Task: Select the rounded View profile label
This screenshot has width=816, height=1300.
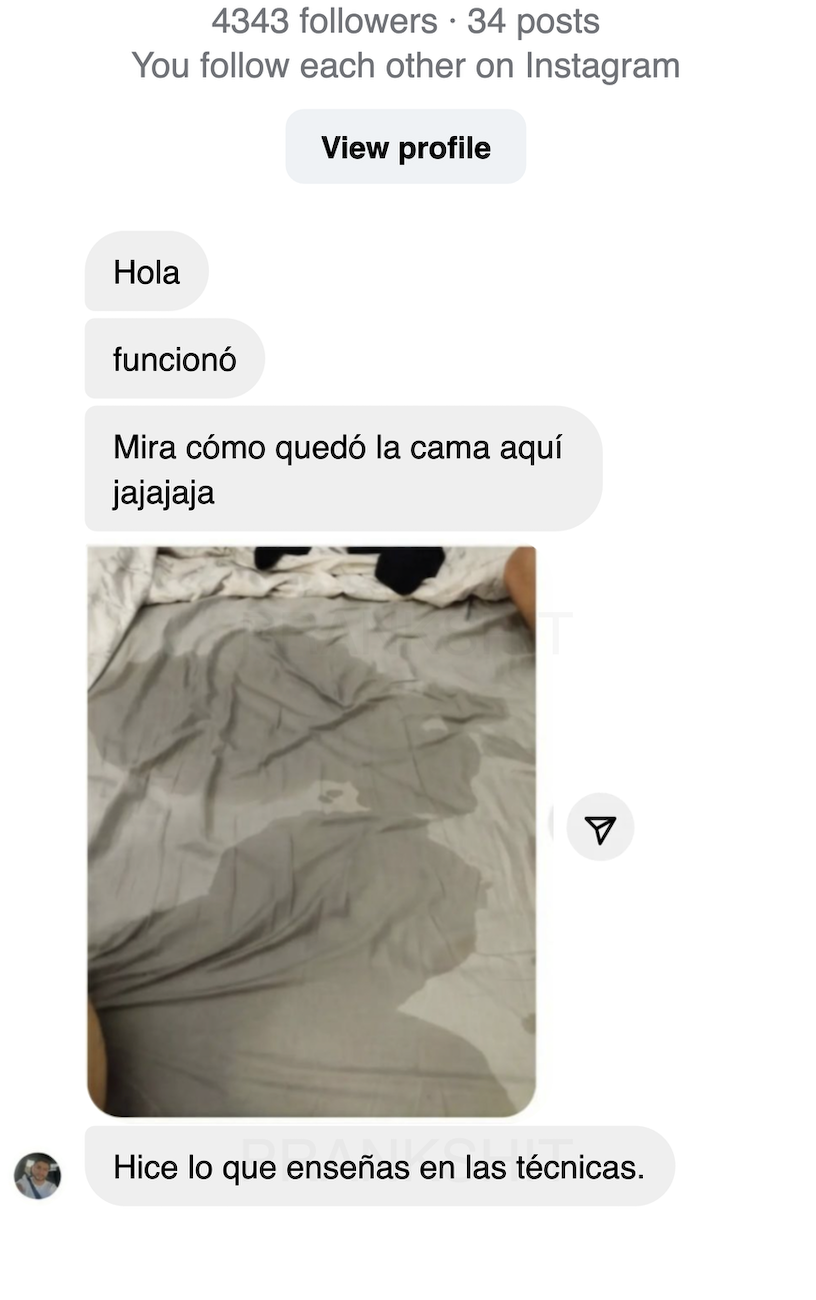Action: [405, 147]
